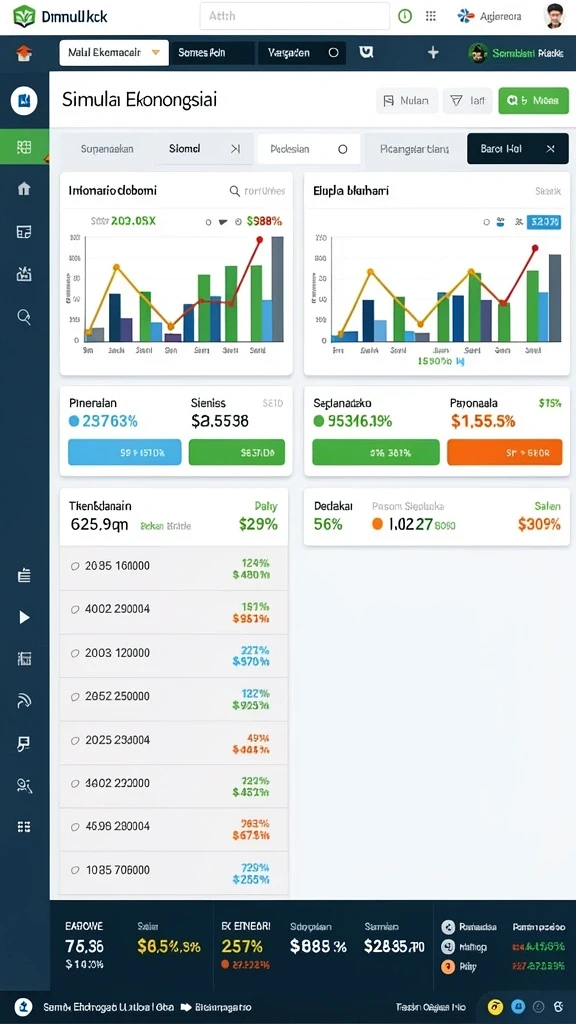The image size is (576, 1024).
Task: Select the row 2035 160000
Action: click(174, 566)
